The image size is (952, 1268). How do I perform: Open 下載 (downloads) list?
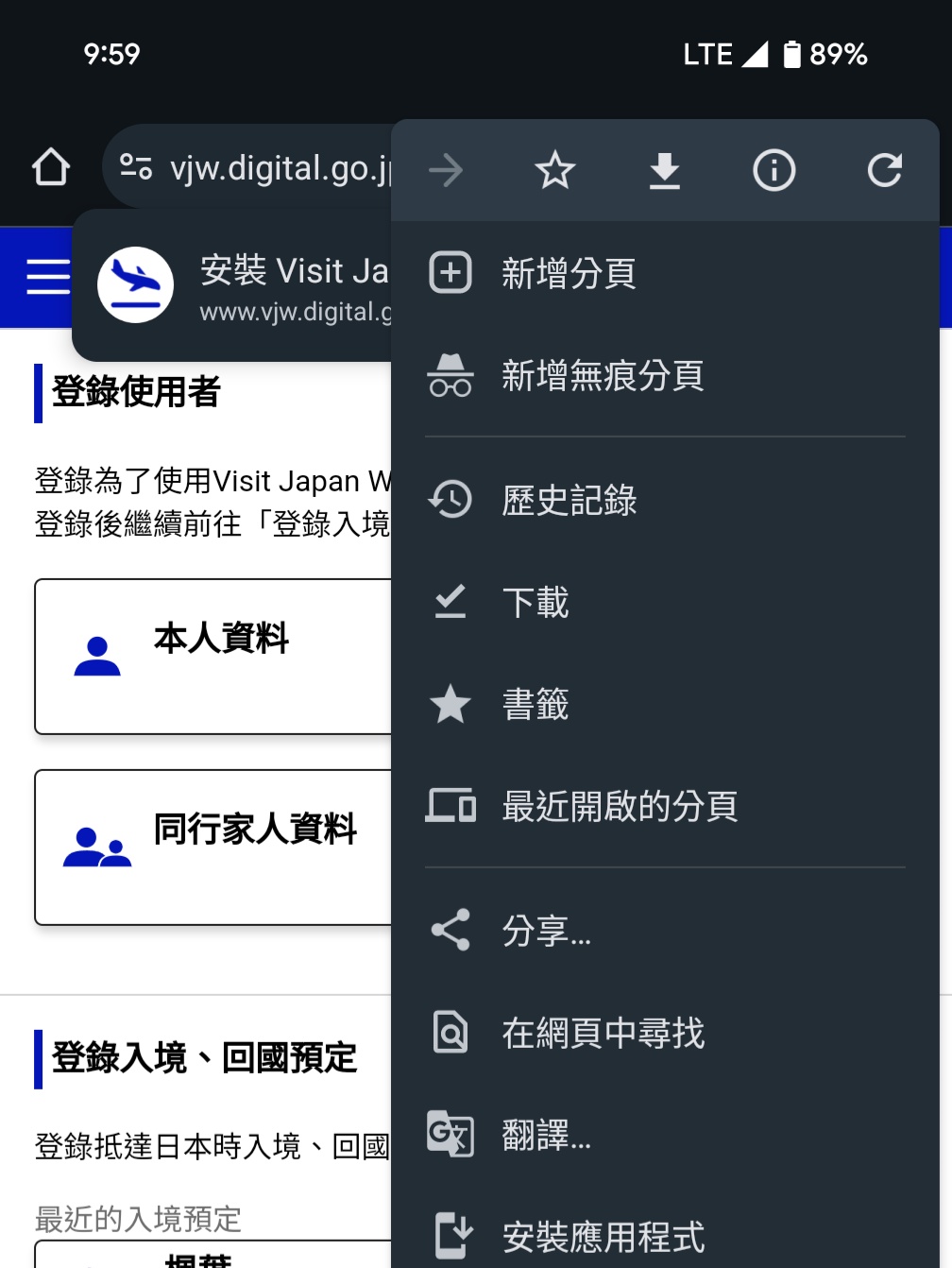click(535, 602)
